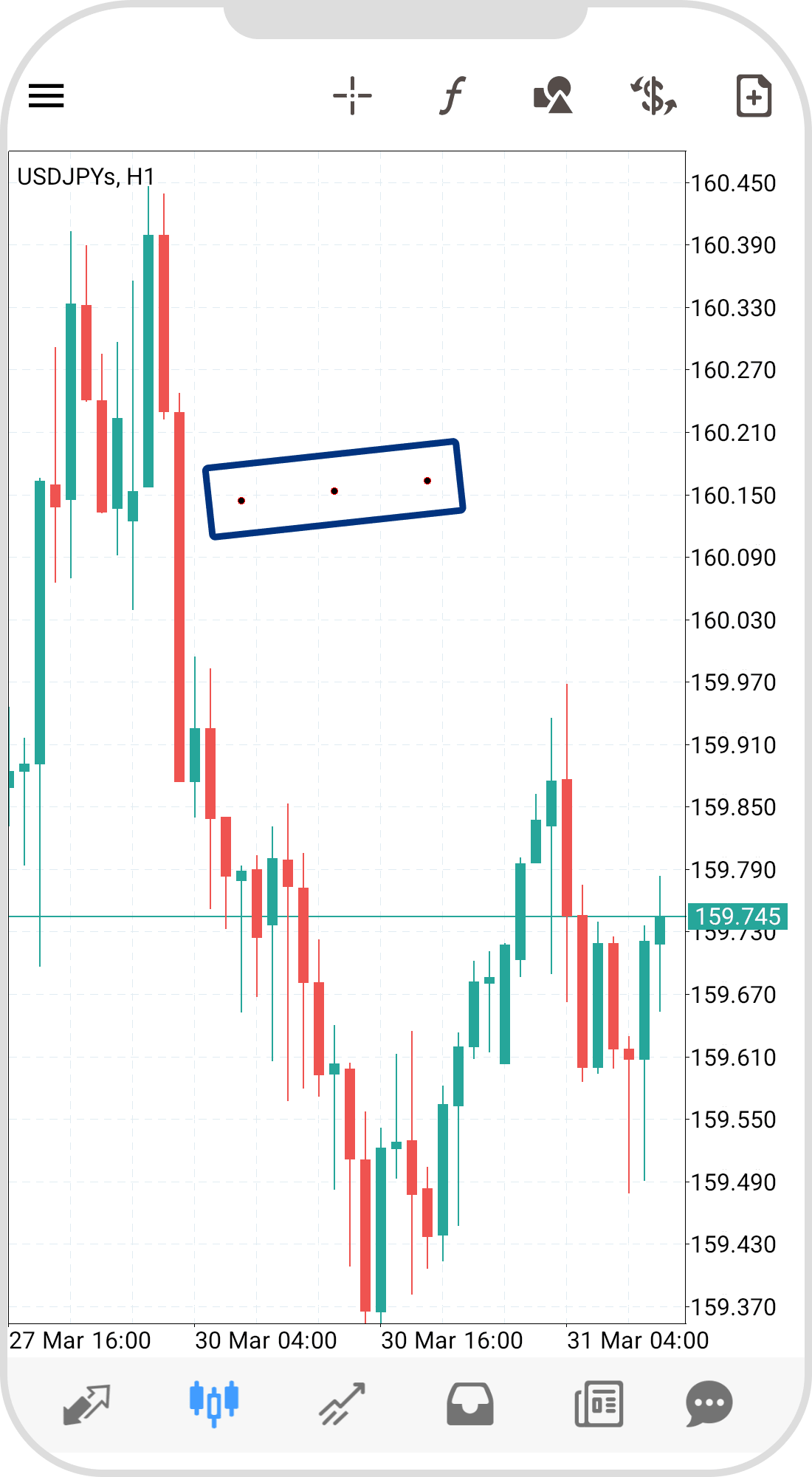Select the candlestick Chart tab
This screenshot has height=1477, width=812.
point(214,1403)
